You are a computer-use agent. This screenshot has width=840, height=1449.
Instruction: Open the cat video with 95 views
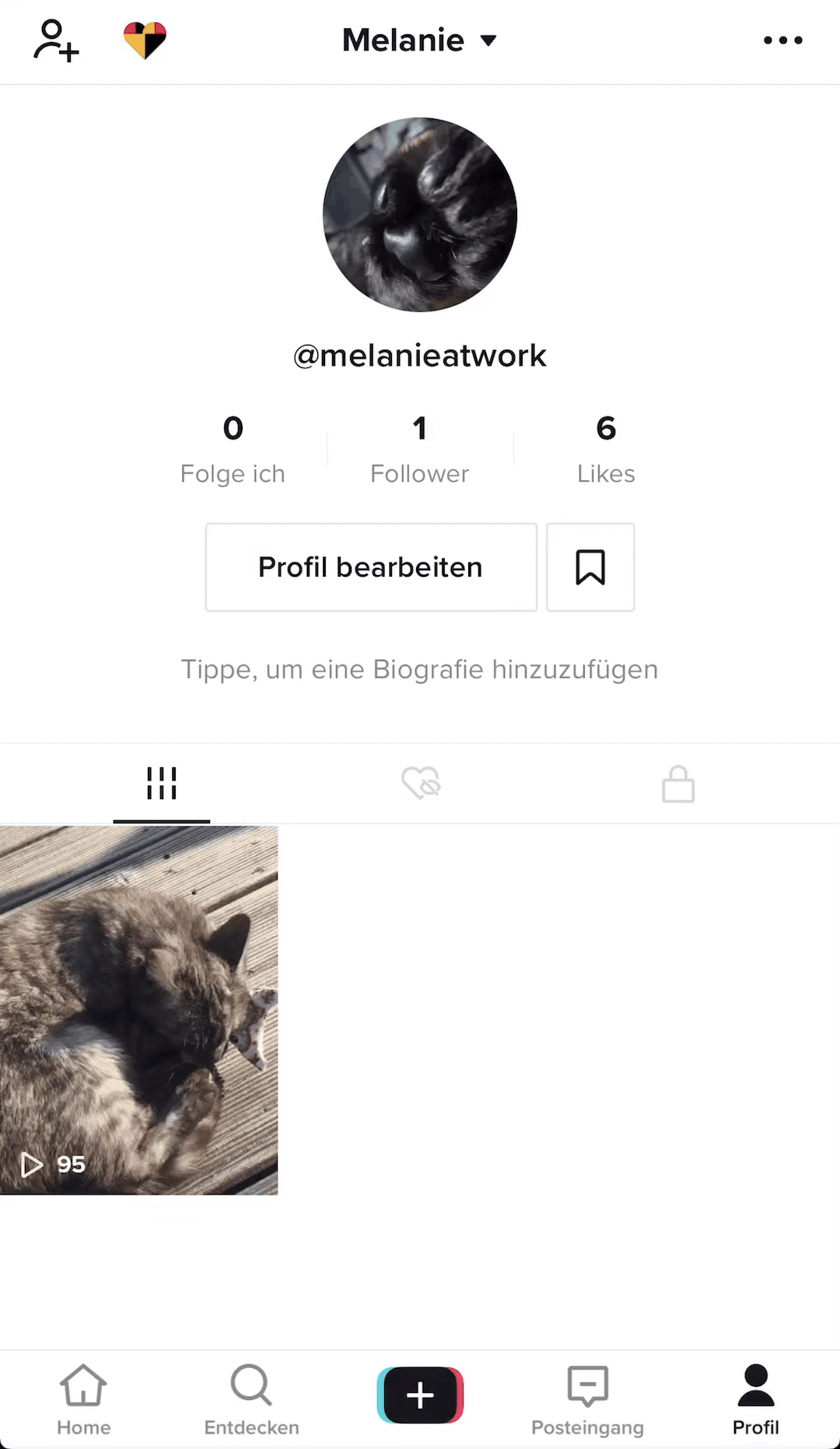(138, 1010)
